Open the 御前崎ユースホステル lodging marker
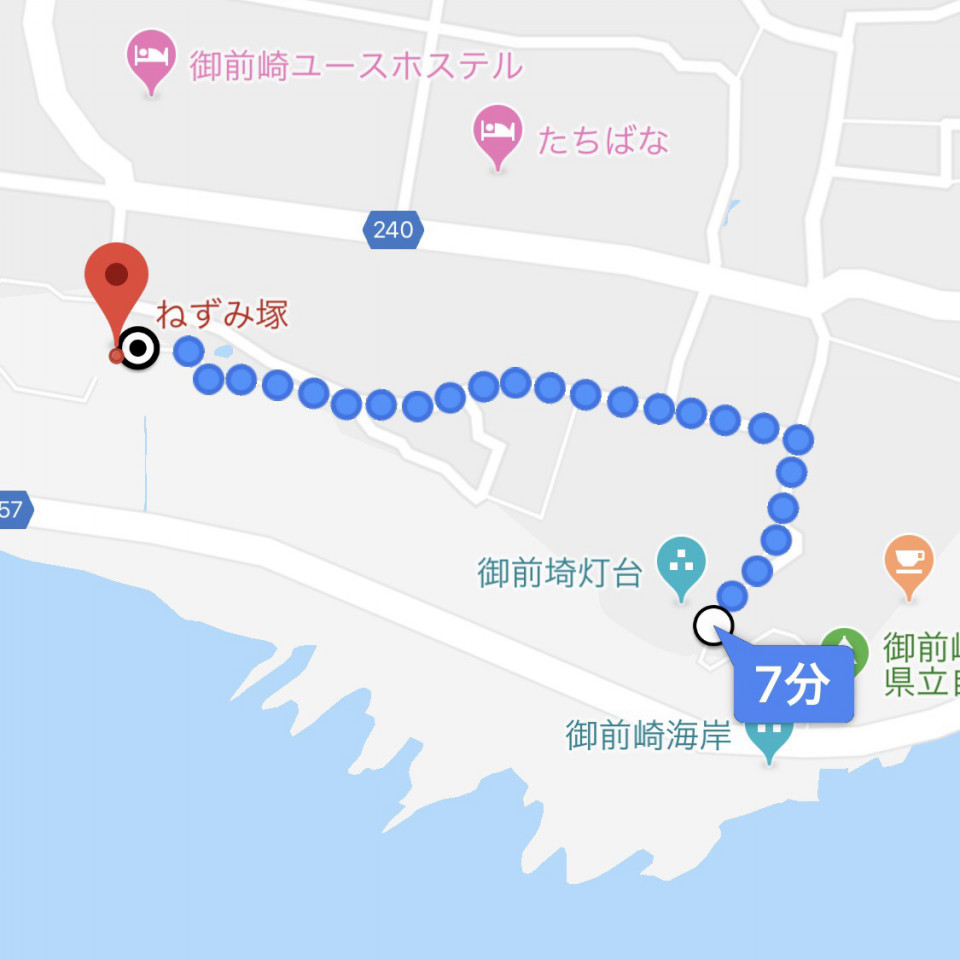 tap(152, 56)
